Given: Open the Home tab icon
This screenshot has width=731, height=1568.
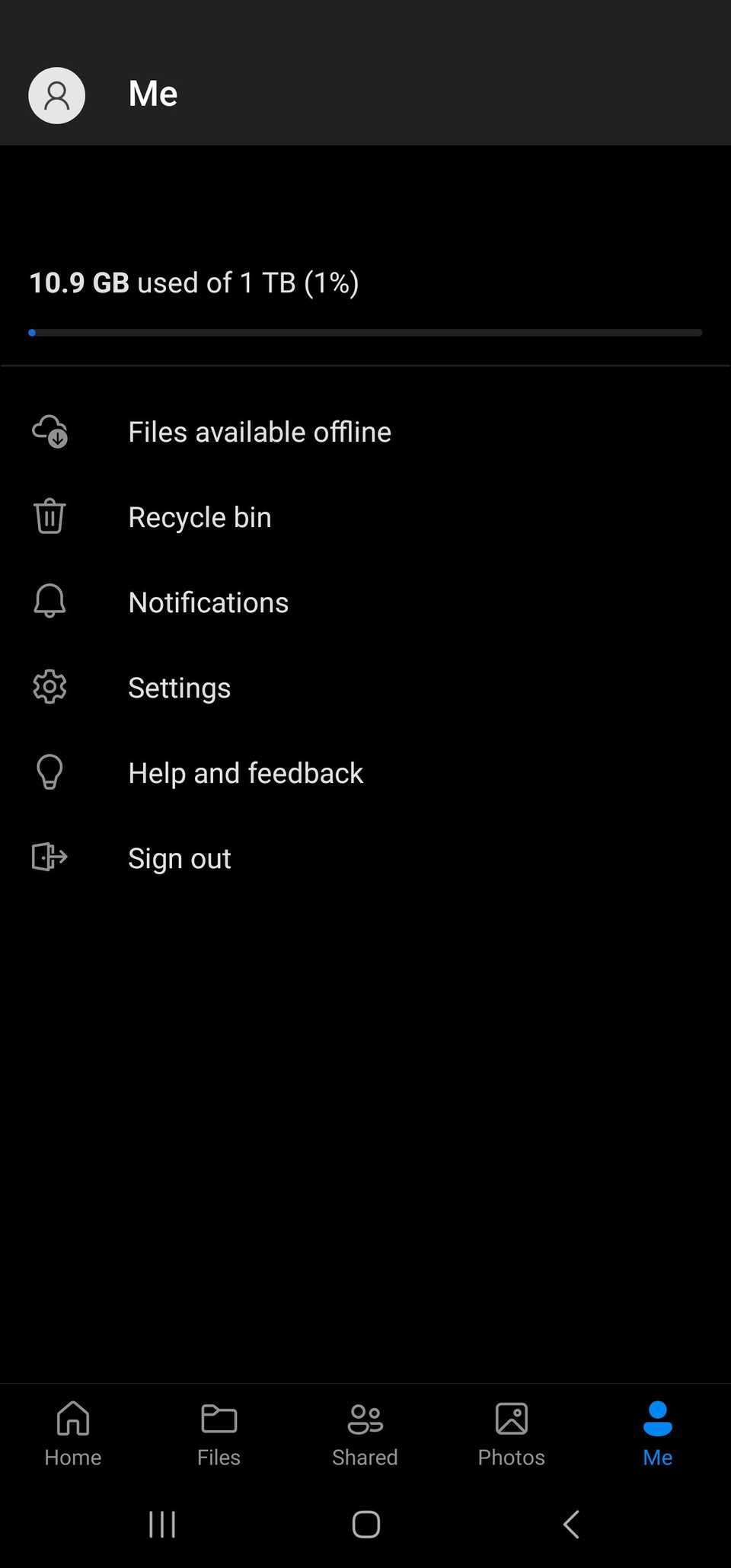Looking at the screenshot, I should pos(72,1419).
